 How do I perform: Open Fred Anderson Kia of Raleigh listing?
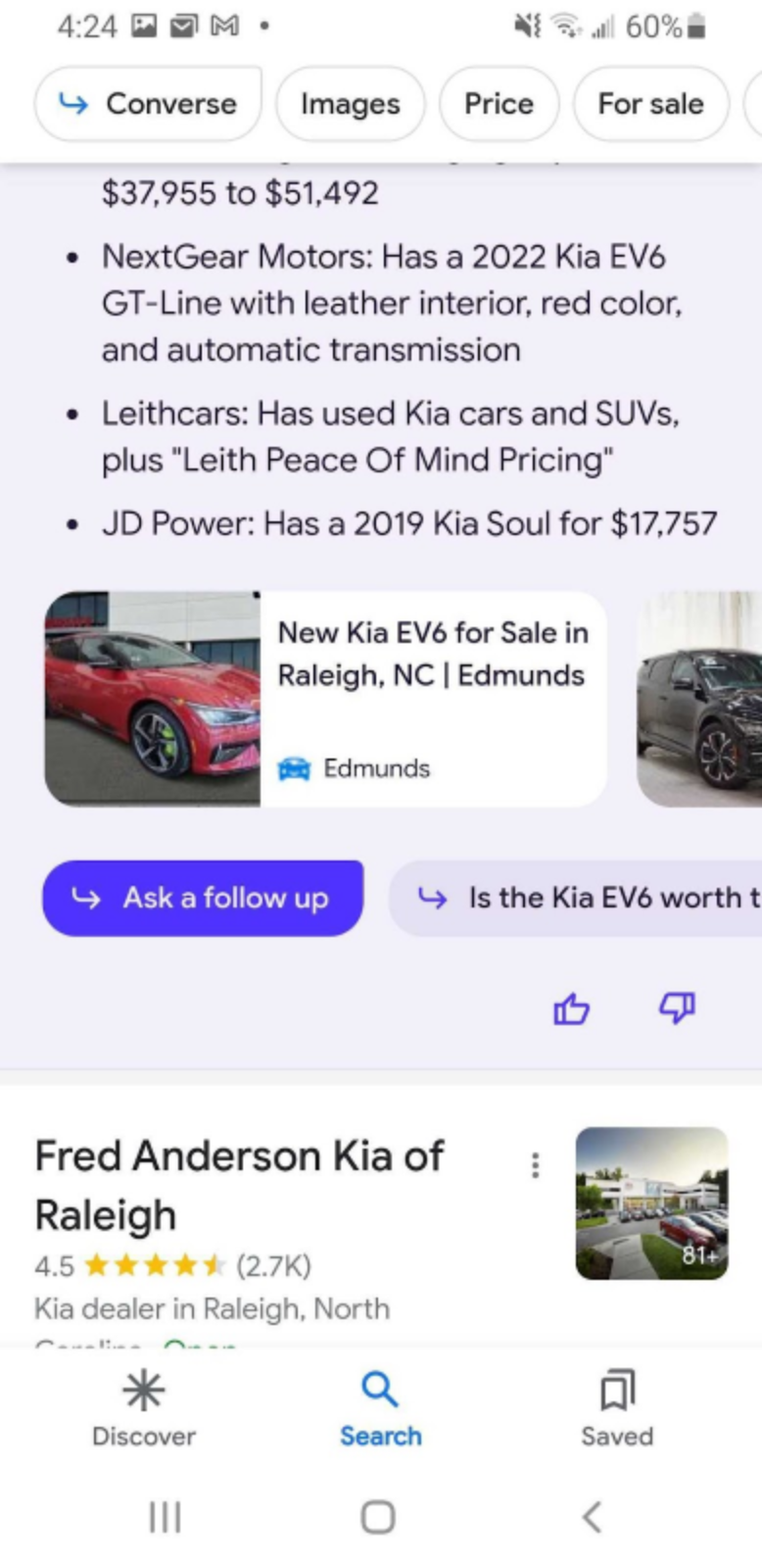(240, 1185)
